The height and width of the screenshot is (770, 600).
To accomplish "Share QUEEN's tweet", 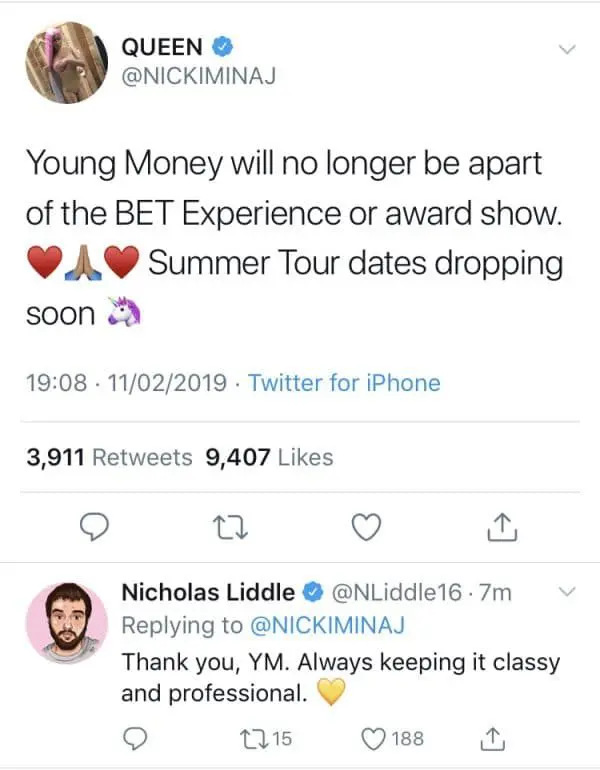I will pyautogui.click(x=504, y=524).
